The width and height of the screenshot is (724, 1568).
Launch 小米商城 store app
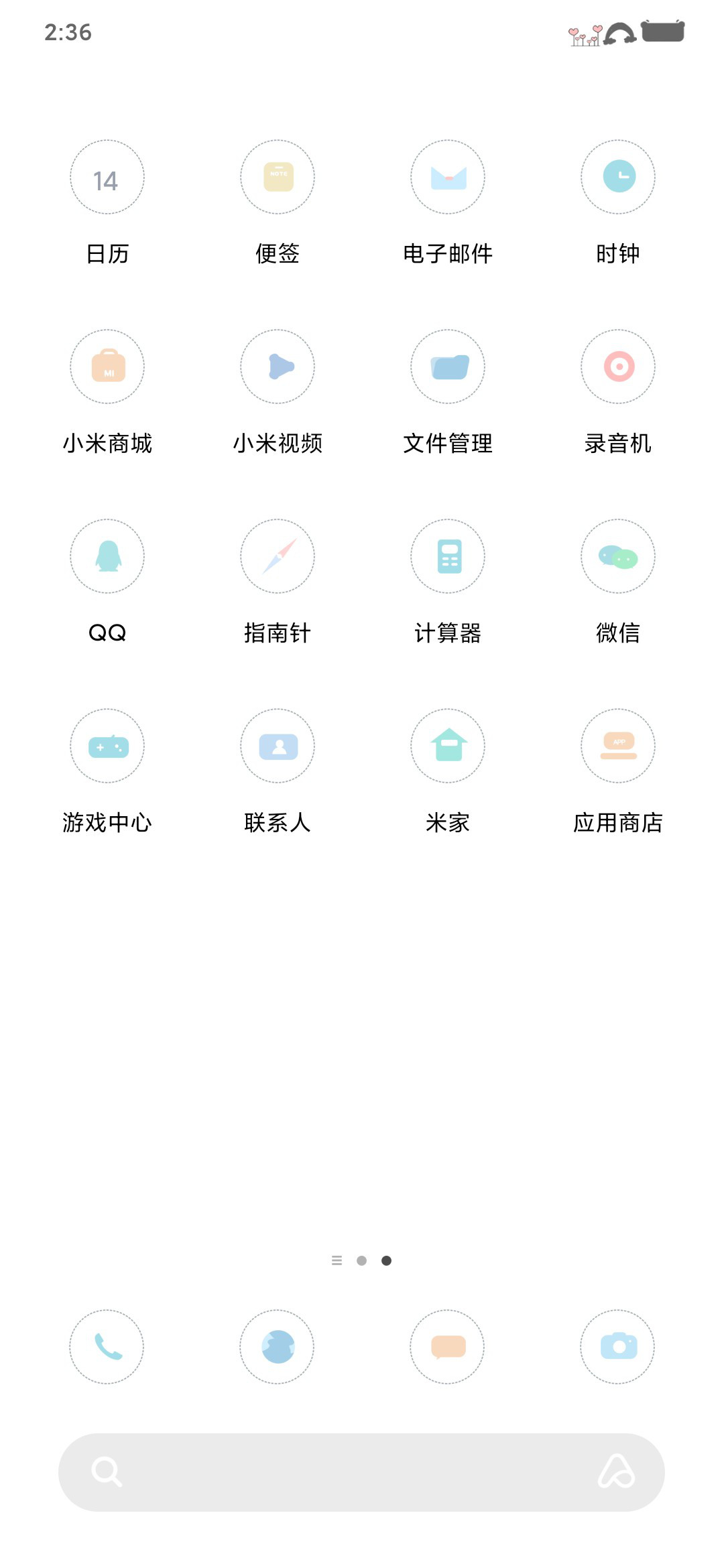pos(107,367)
